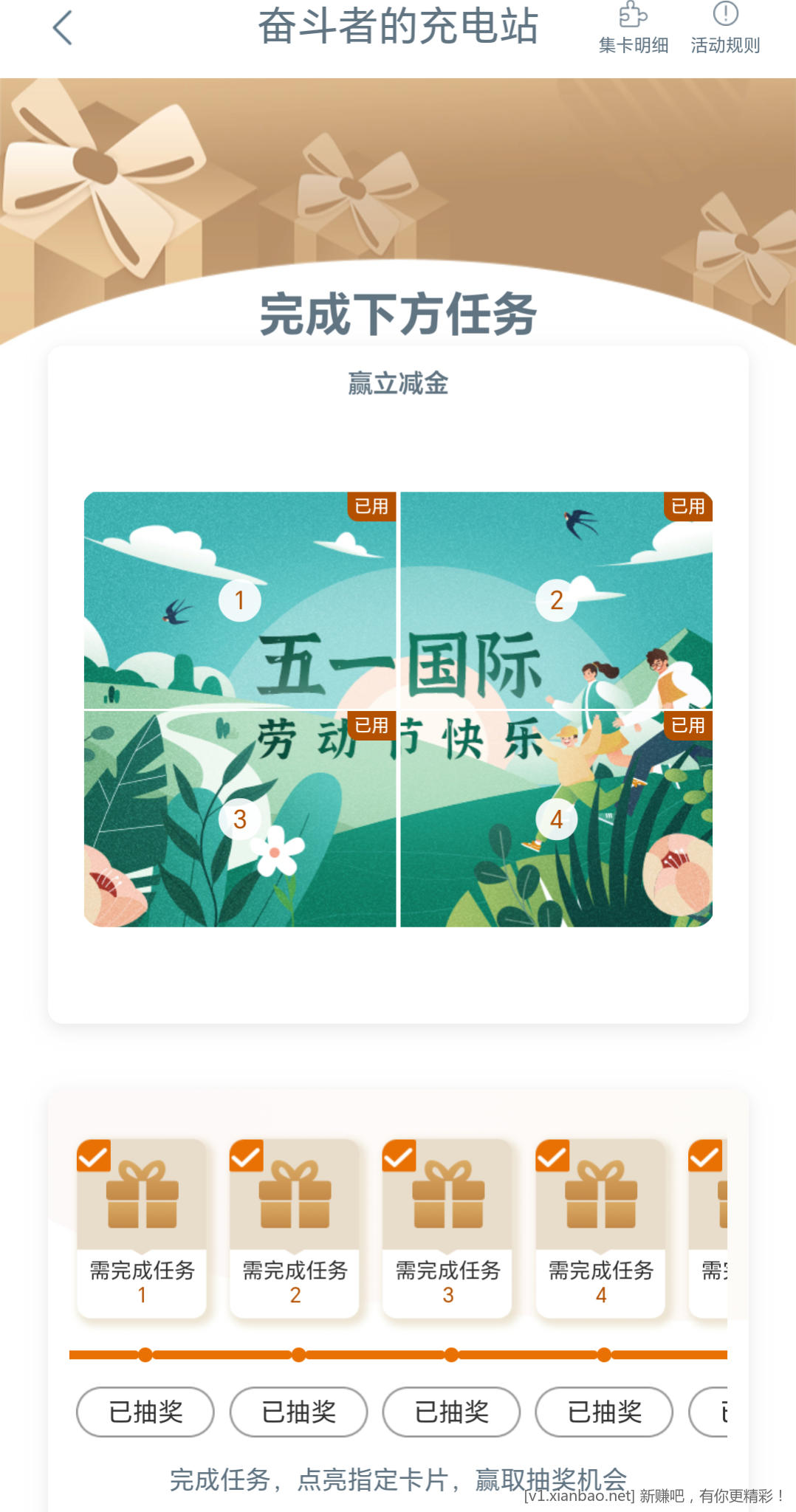Tap 已抽奖 button under task 1

pyautogui.click(x=145, y=1412)
